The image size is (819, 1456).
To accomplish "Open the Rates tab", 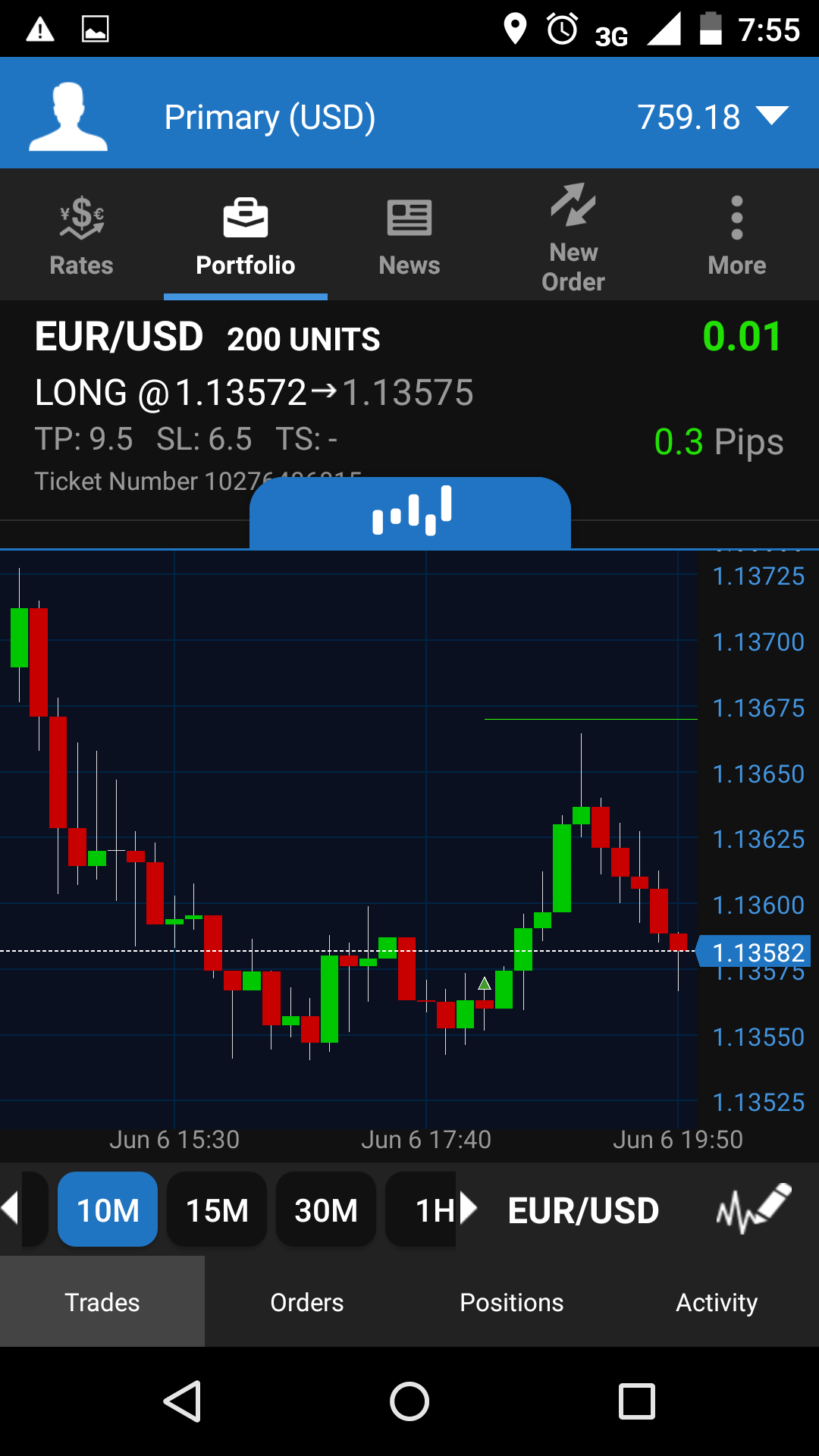I will pos(81,235).
